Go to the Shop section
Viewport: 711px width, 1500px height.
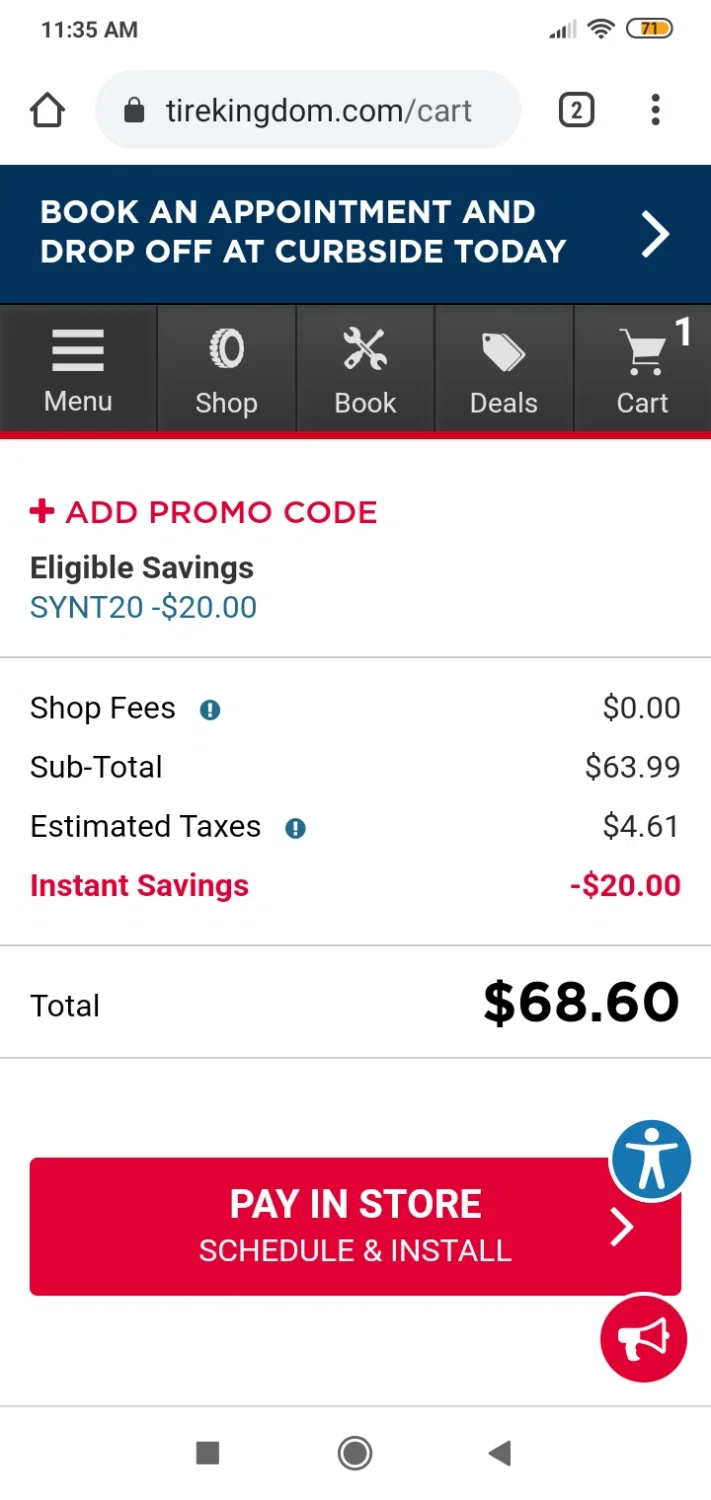click(226, 368)
